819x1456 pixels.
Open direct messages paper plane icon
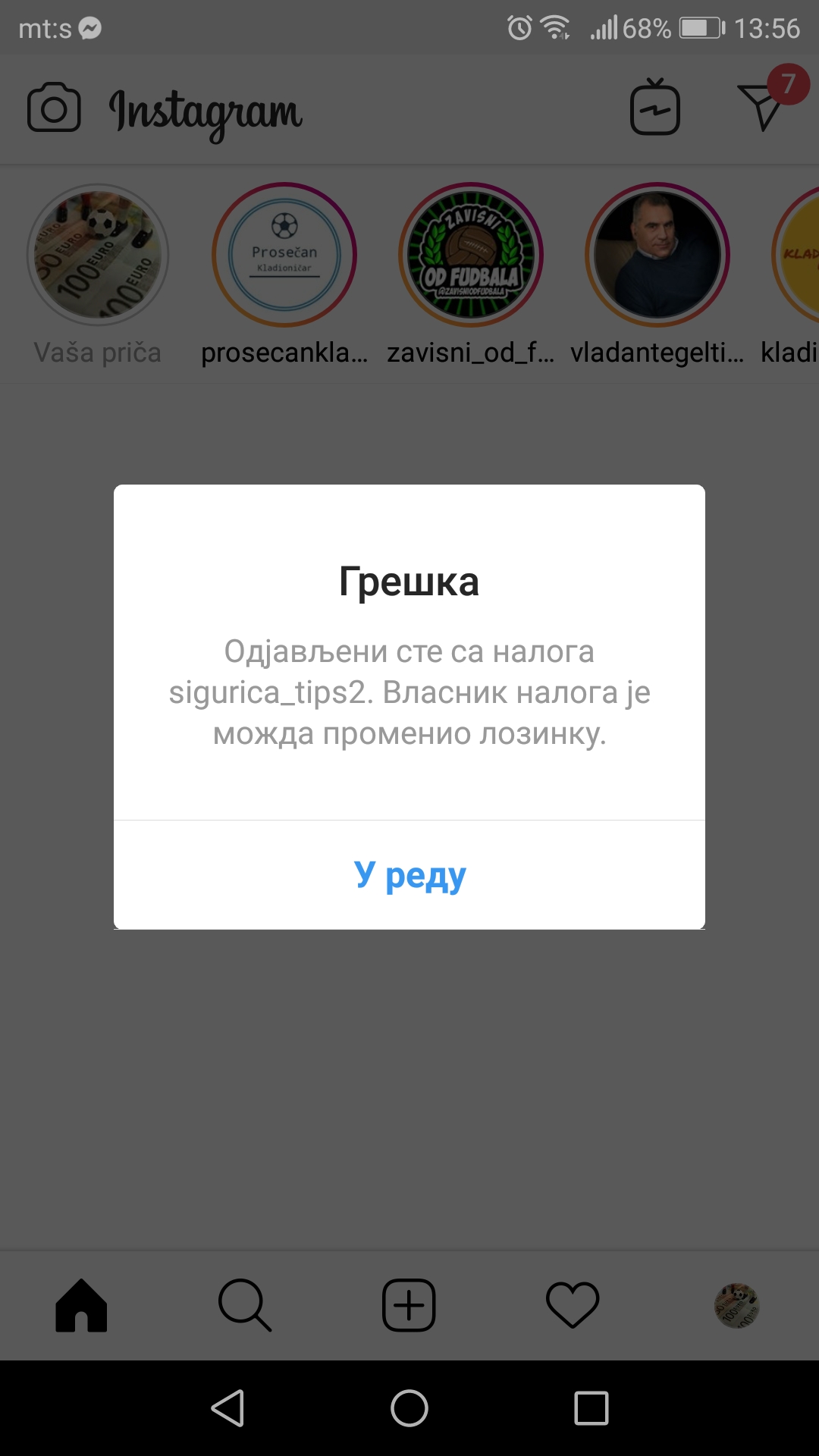(x=761, y=108)
